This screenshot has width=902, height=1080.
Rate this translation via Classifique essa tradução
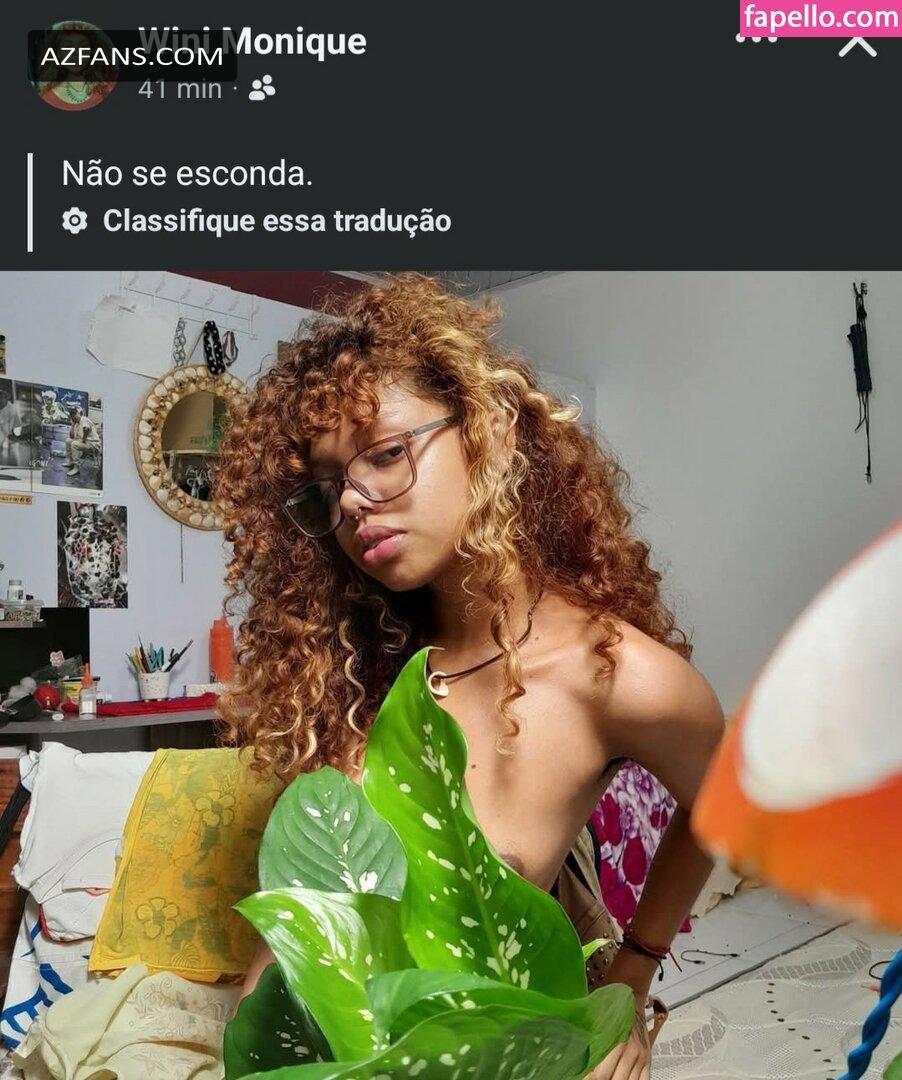pyautogui.click(x=276, y=221)
